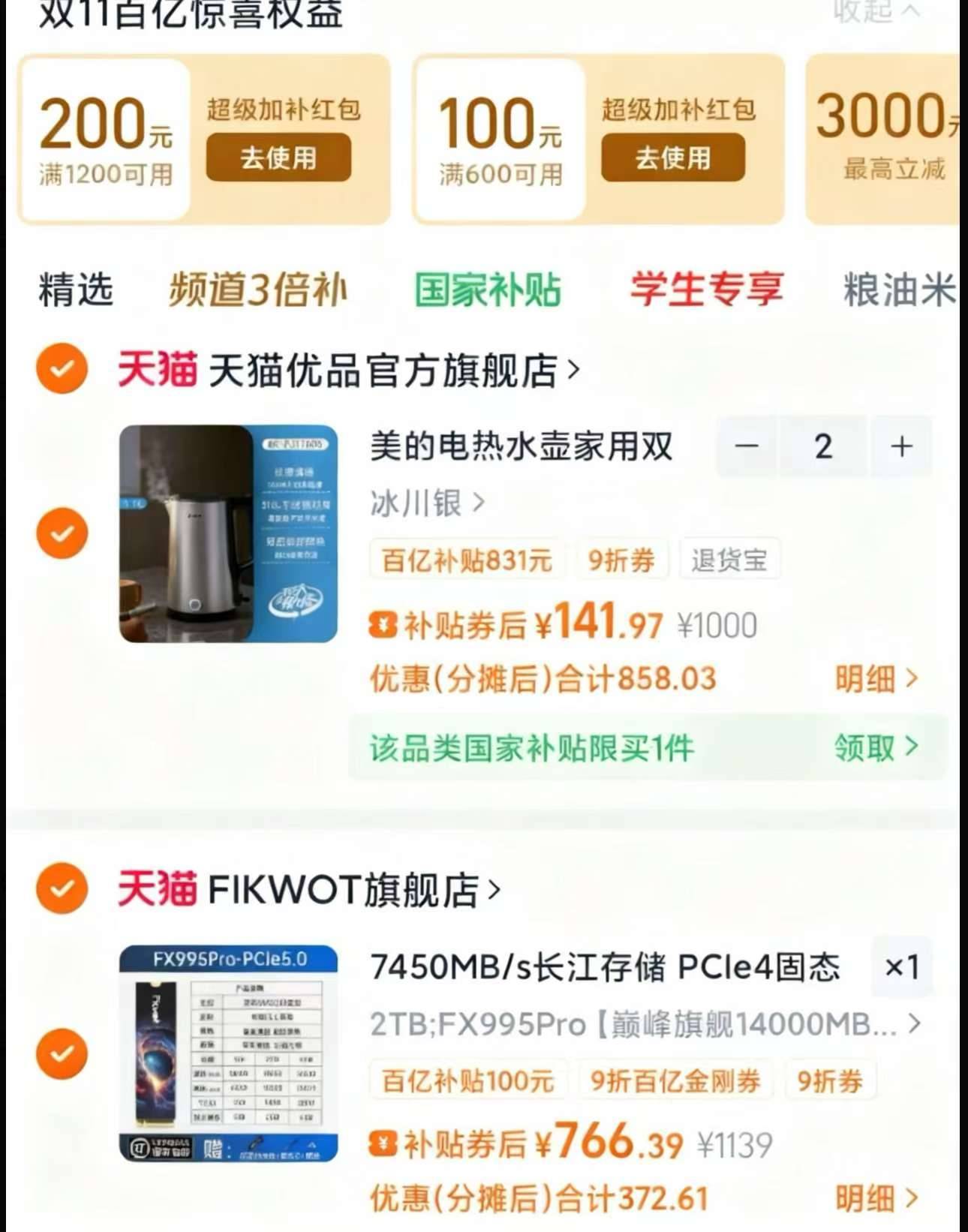The width and height of the screenshot is (968, 1232).
Task: Decrease 美的电热水壶 quantity with minus
Action: tap(747, 446)
